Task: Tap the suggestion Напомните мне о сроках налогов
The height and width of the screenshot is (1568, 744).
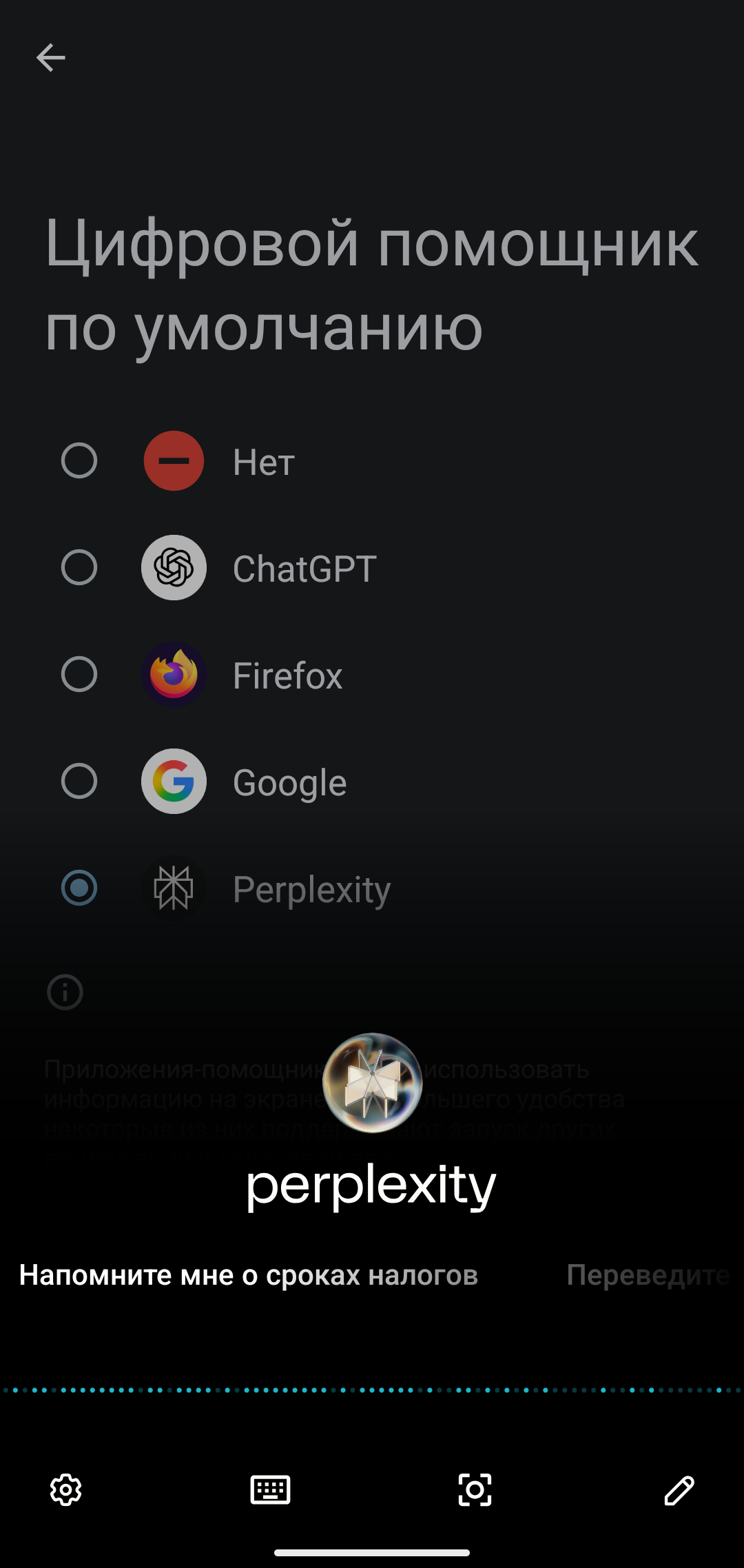Action: click(248, 1275)
